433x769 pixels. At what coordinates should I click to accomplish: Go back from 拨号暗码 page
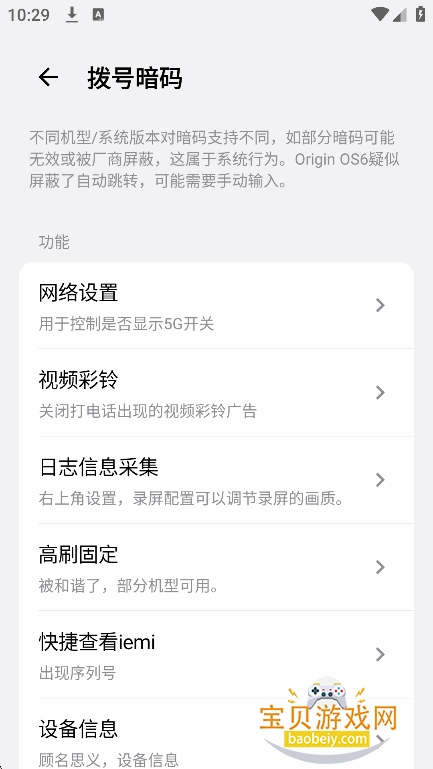point(49,77)
